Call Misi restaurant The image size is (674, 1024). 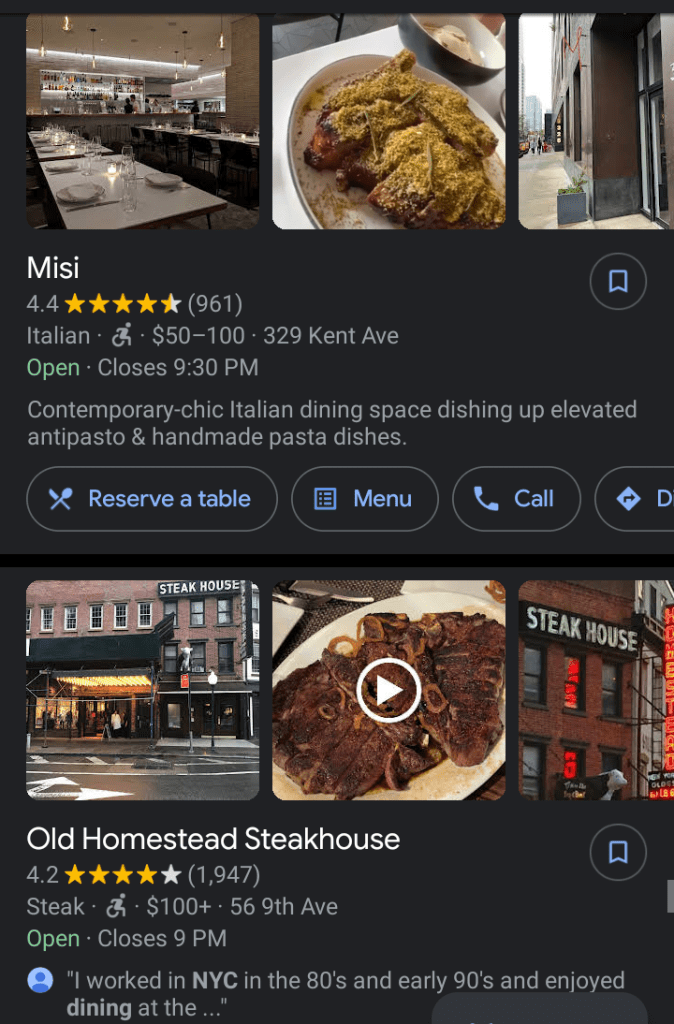pos(516,498)
